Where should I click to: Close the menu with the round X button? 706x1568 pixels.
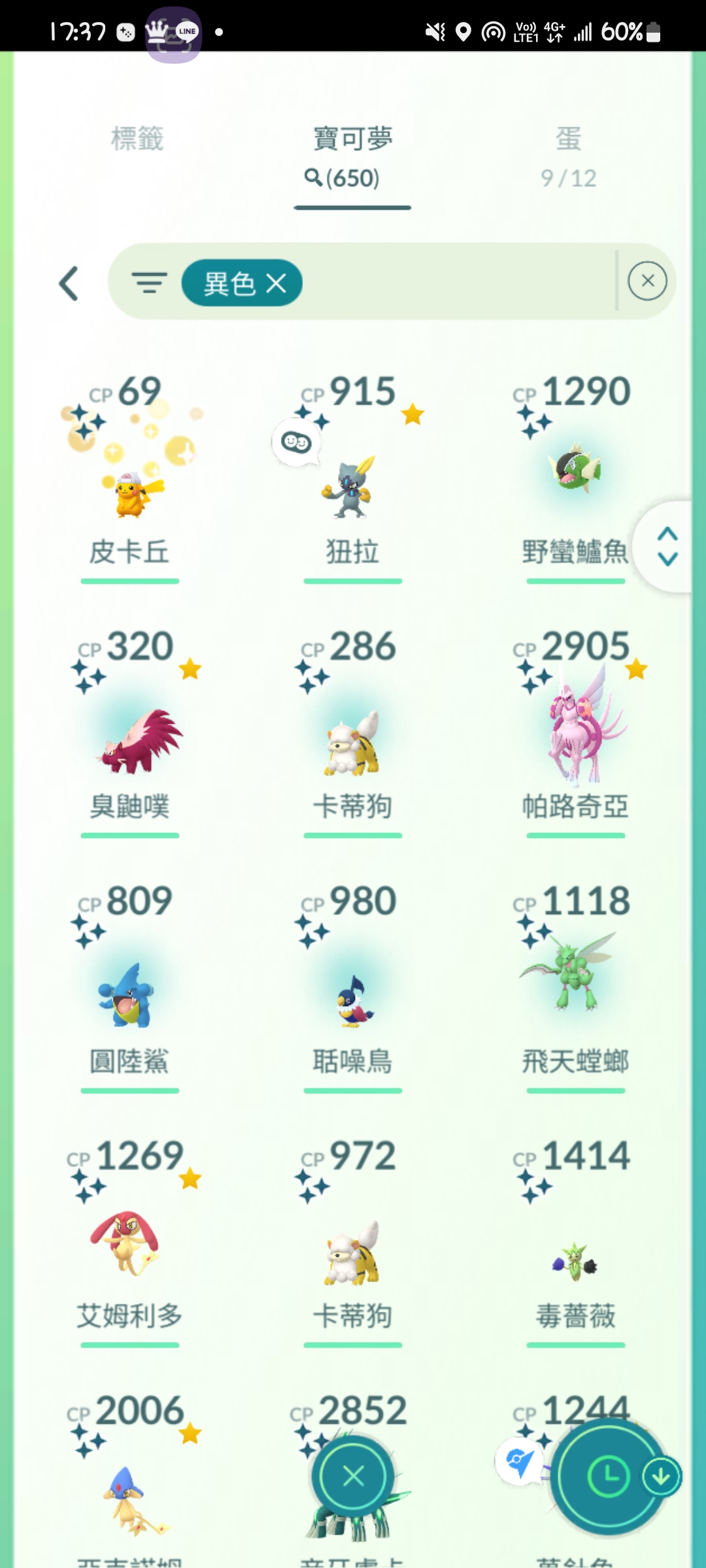(x=353, y=1476)
